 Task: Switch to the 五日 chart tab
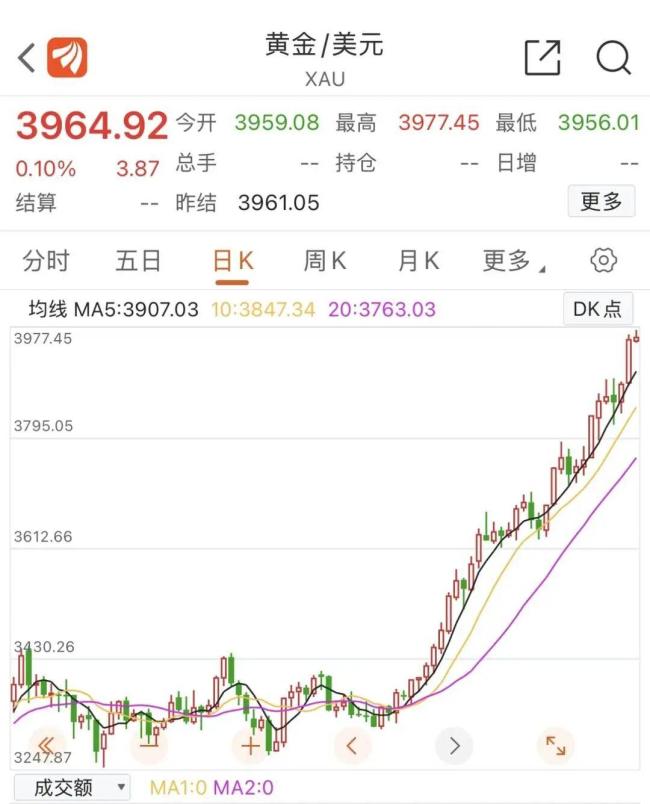click(x=138, y=261)
